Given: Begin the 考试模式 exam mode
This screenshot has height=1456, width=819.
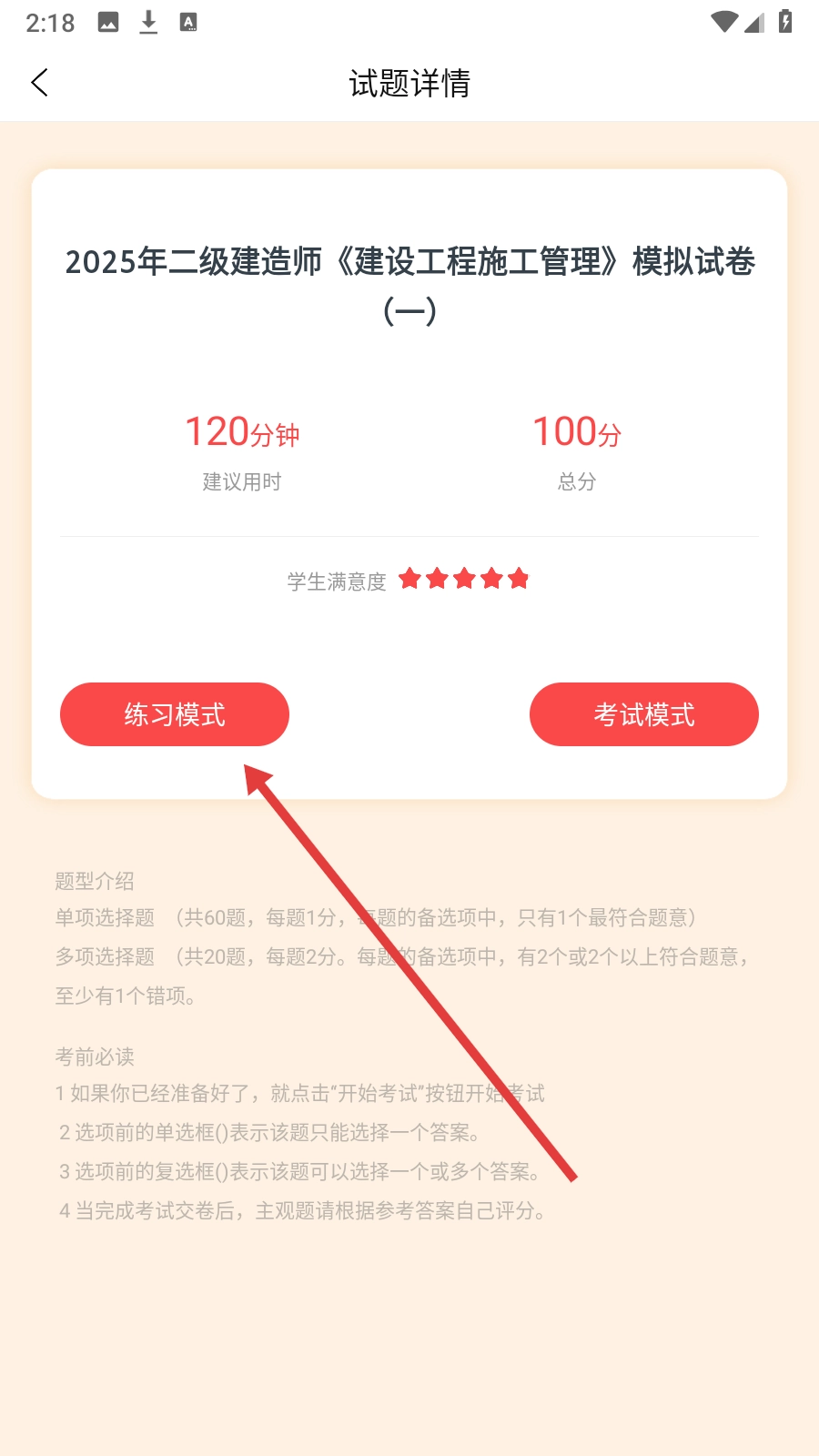Looking at the screenshot, I should [x=643, y=714].
